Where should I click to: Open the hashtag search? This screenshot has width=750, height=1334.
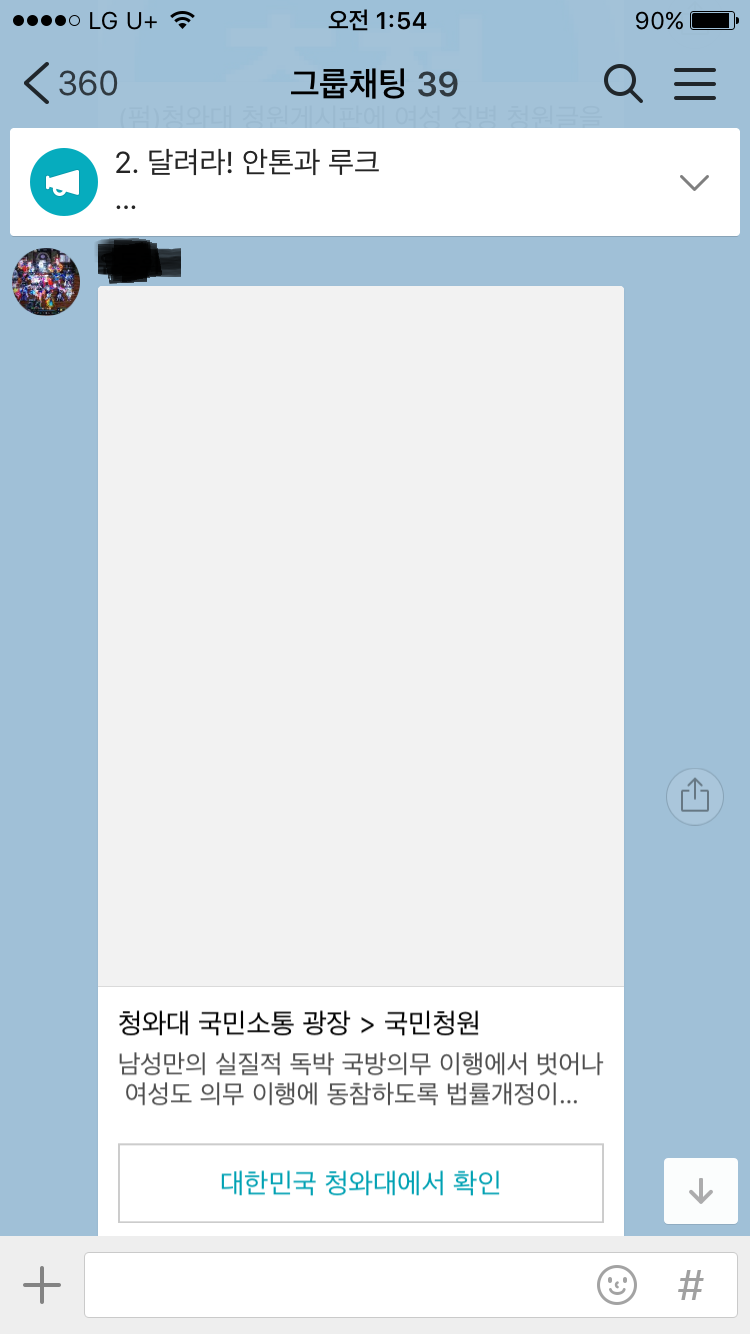pos(690,1285)
